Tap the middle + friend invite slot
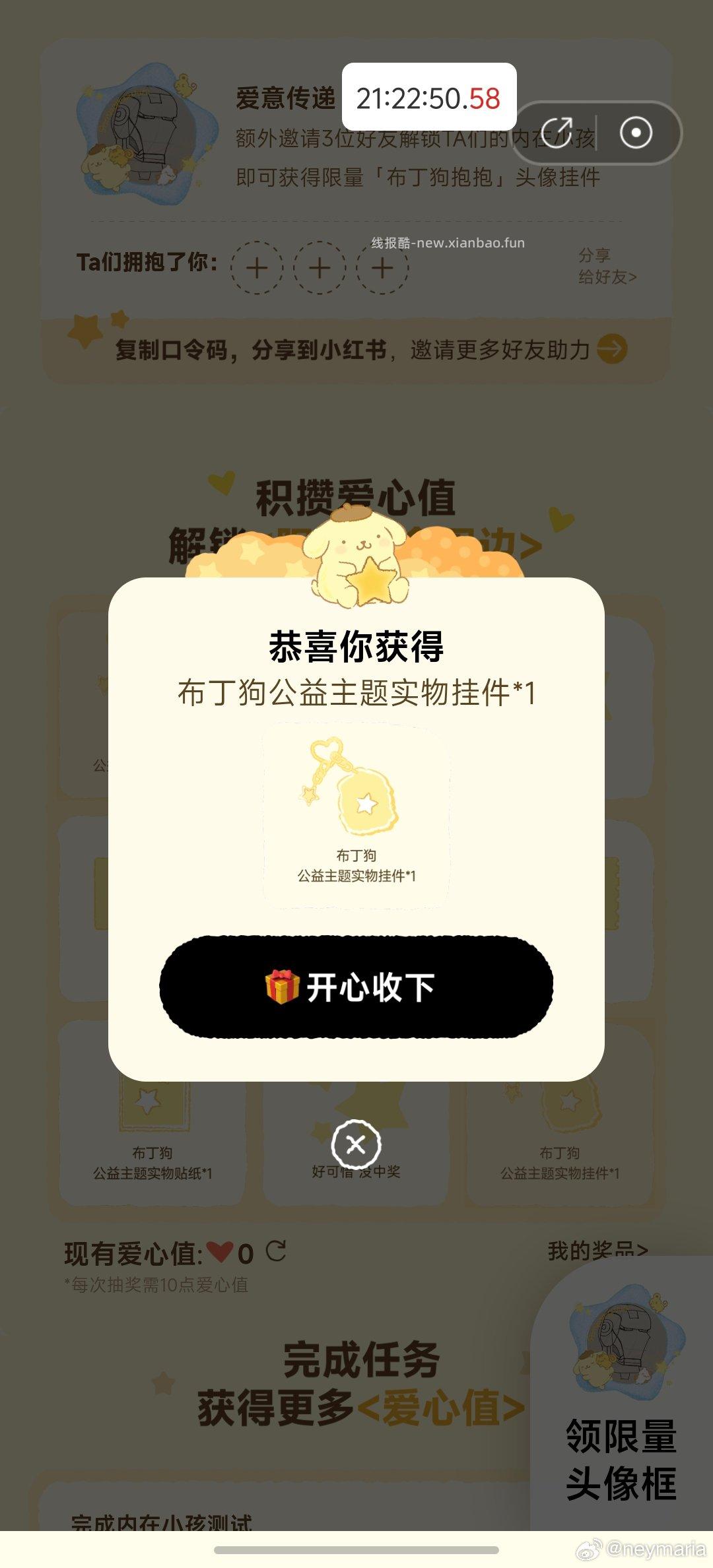The width and height of the screenshot is (713, 1568). (x=320, y=267)
